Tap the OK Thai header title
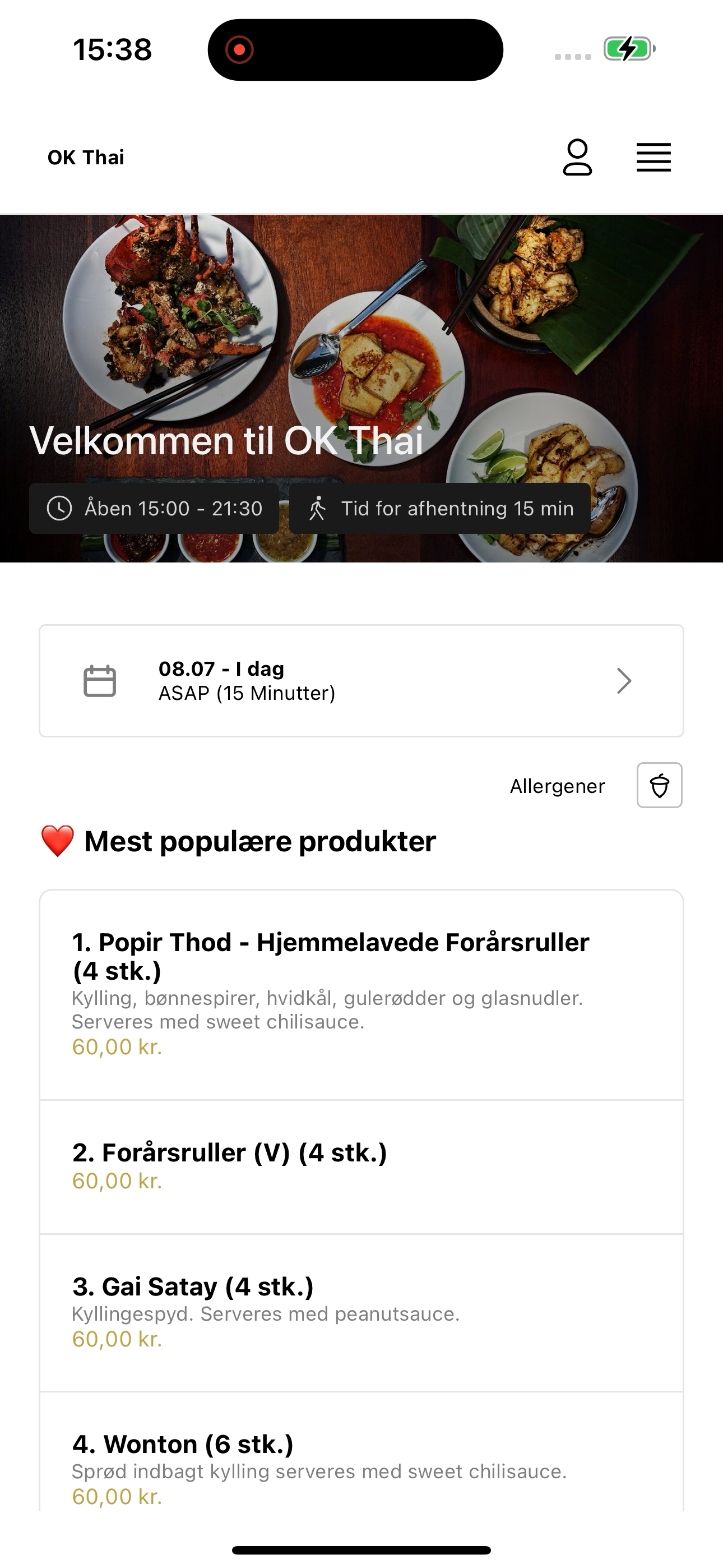This screenshot has width=723, height=1568. coord(86,158)
